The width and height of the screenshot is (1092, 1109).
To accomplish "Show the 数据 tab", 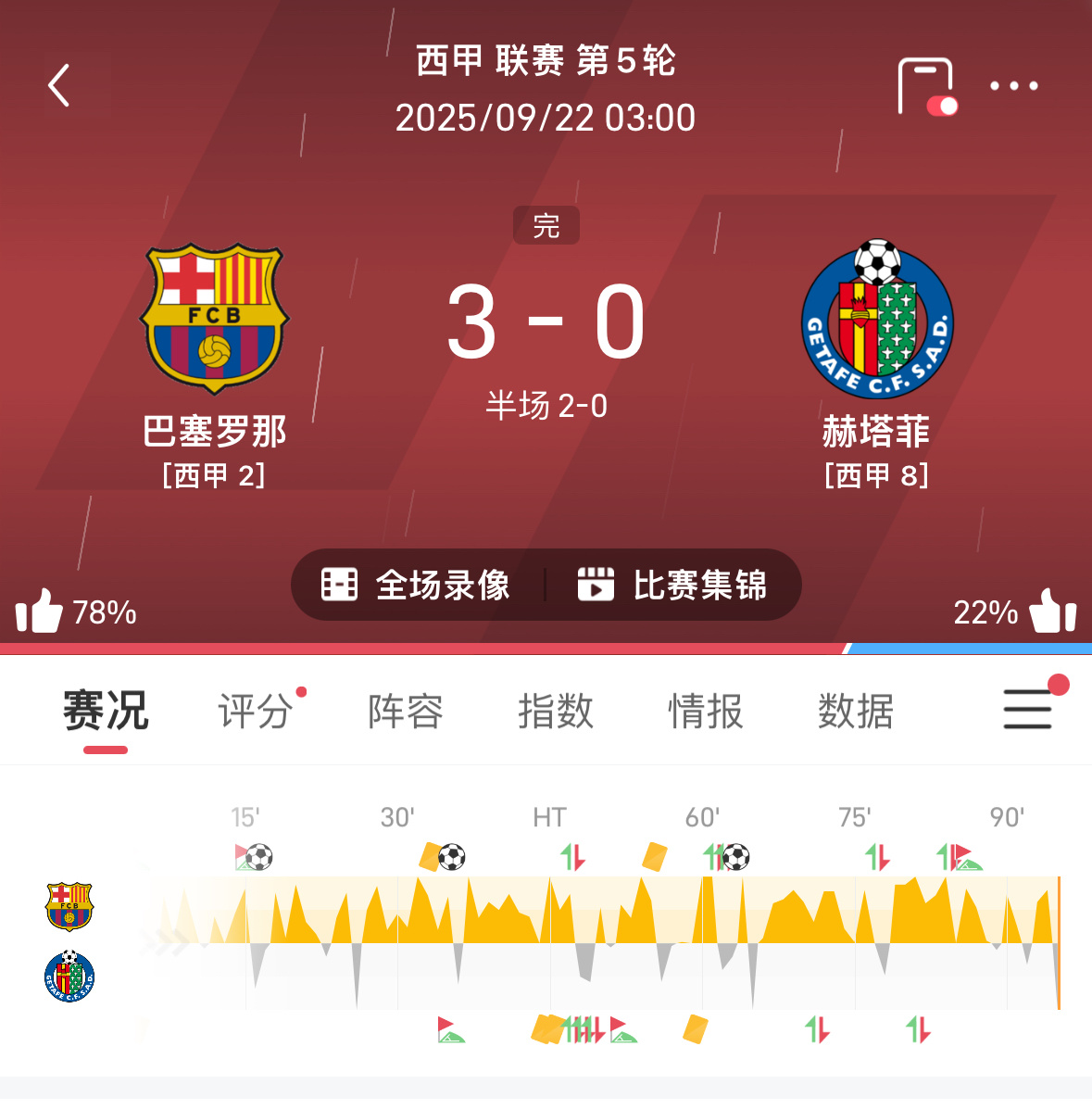I will 856,712.
